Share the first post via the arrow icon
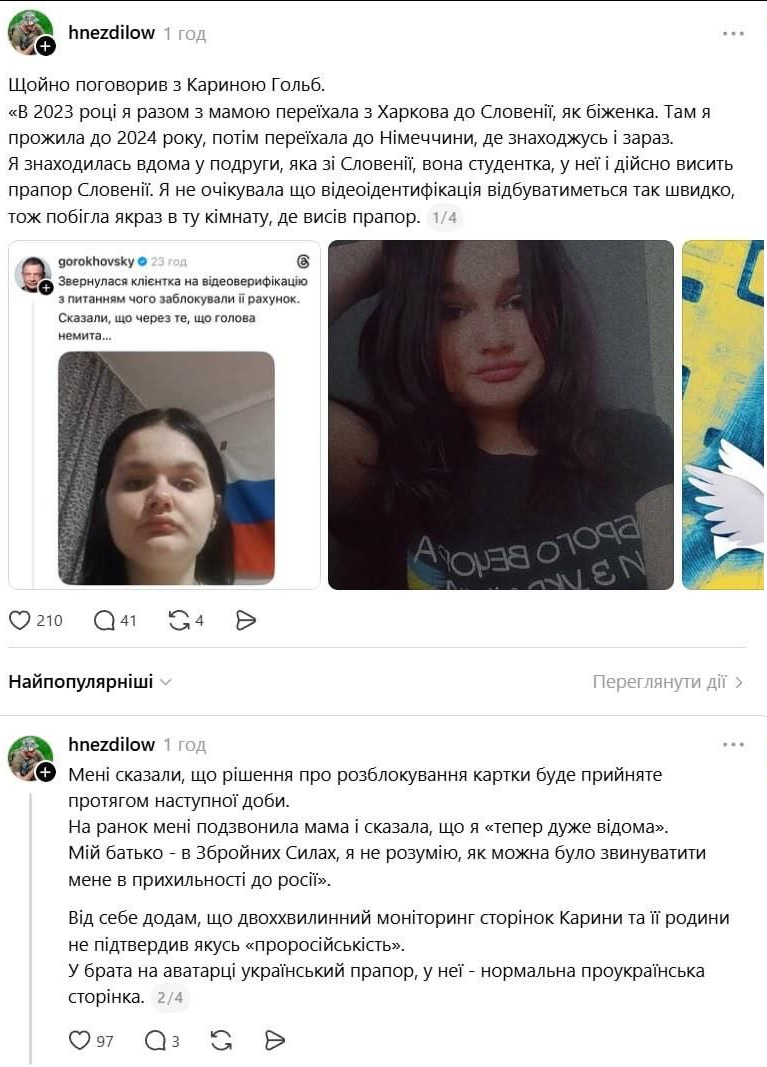Screen dimensions: 767x1067 click(x=246, y=620)
